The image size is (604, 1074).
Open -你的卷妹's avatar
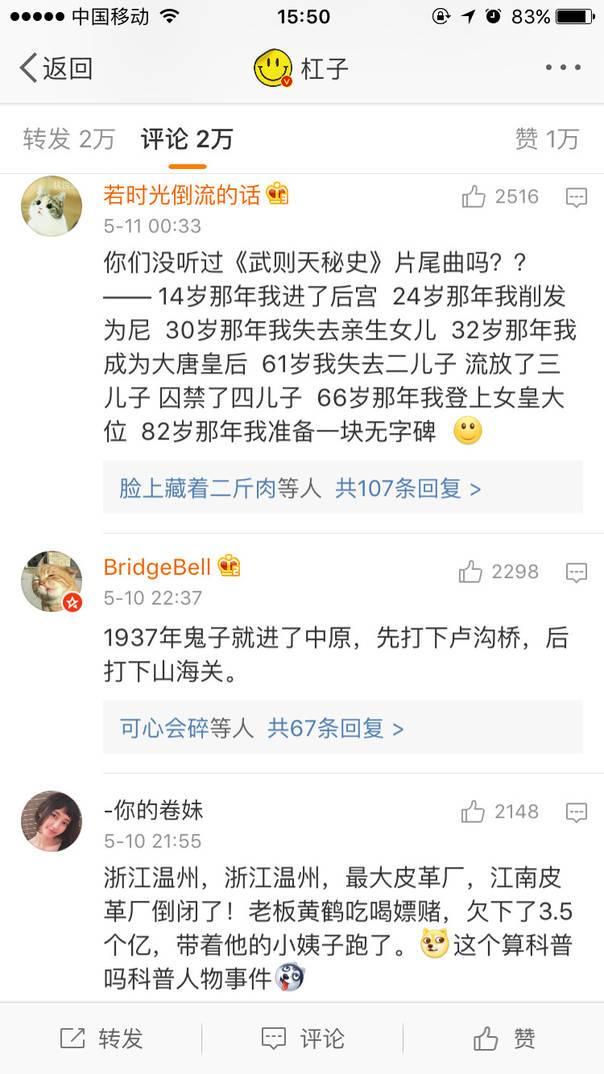coord(52,820)
